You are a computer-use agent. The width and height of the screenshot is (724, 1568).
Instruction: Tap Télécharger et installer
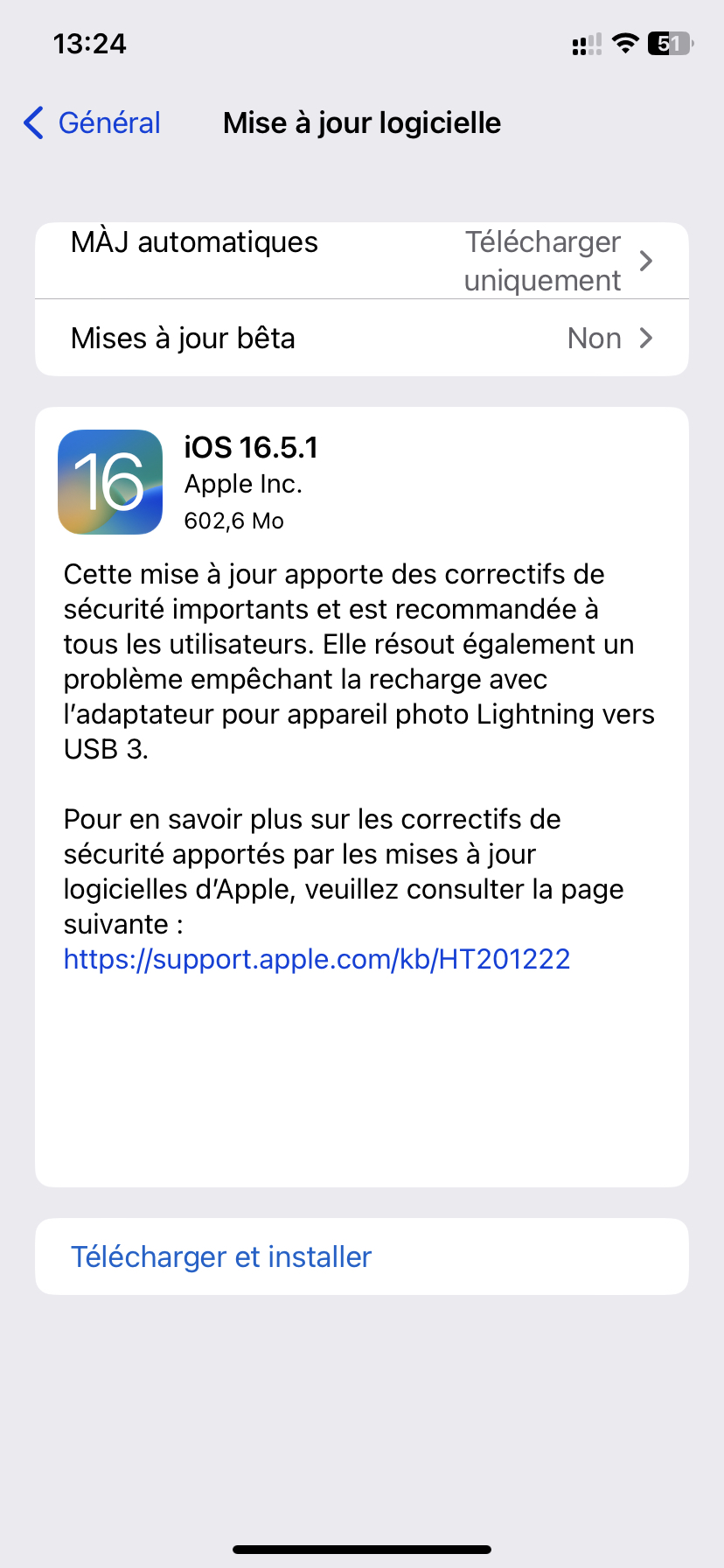(x=221, y=1256)
